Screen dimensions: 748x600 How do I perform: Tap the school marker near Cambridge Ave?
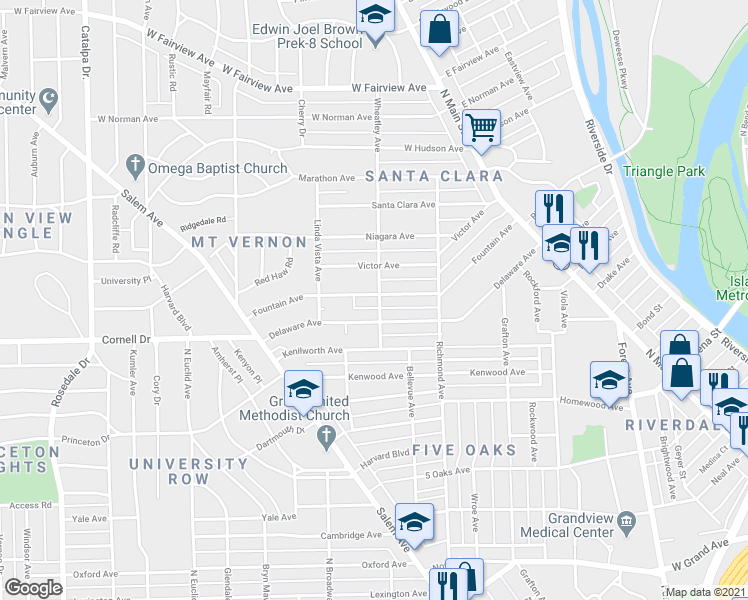pos(414,522)
